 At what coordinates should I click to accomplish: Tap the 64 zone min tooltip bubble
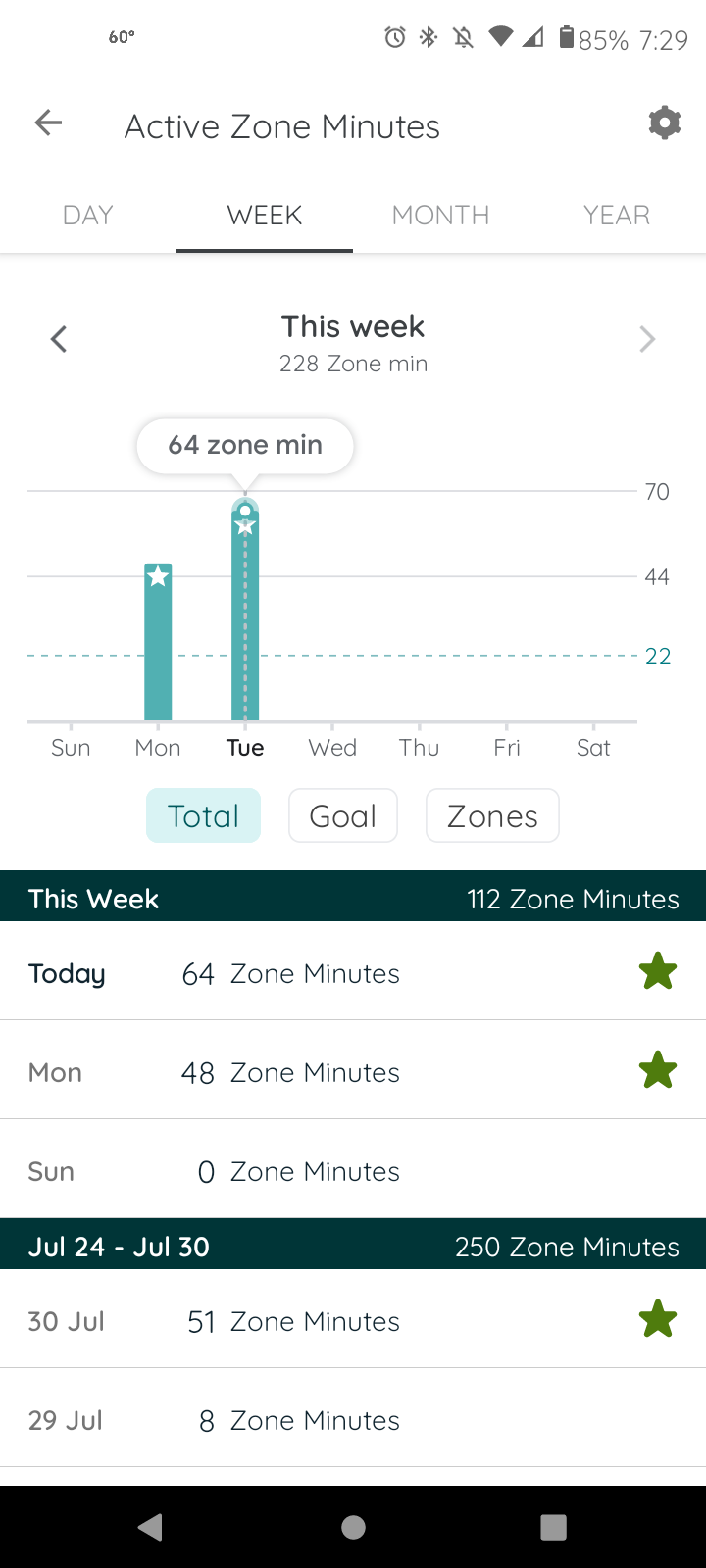(x=244, y=446)
